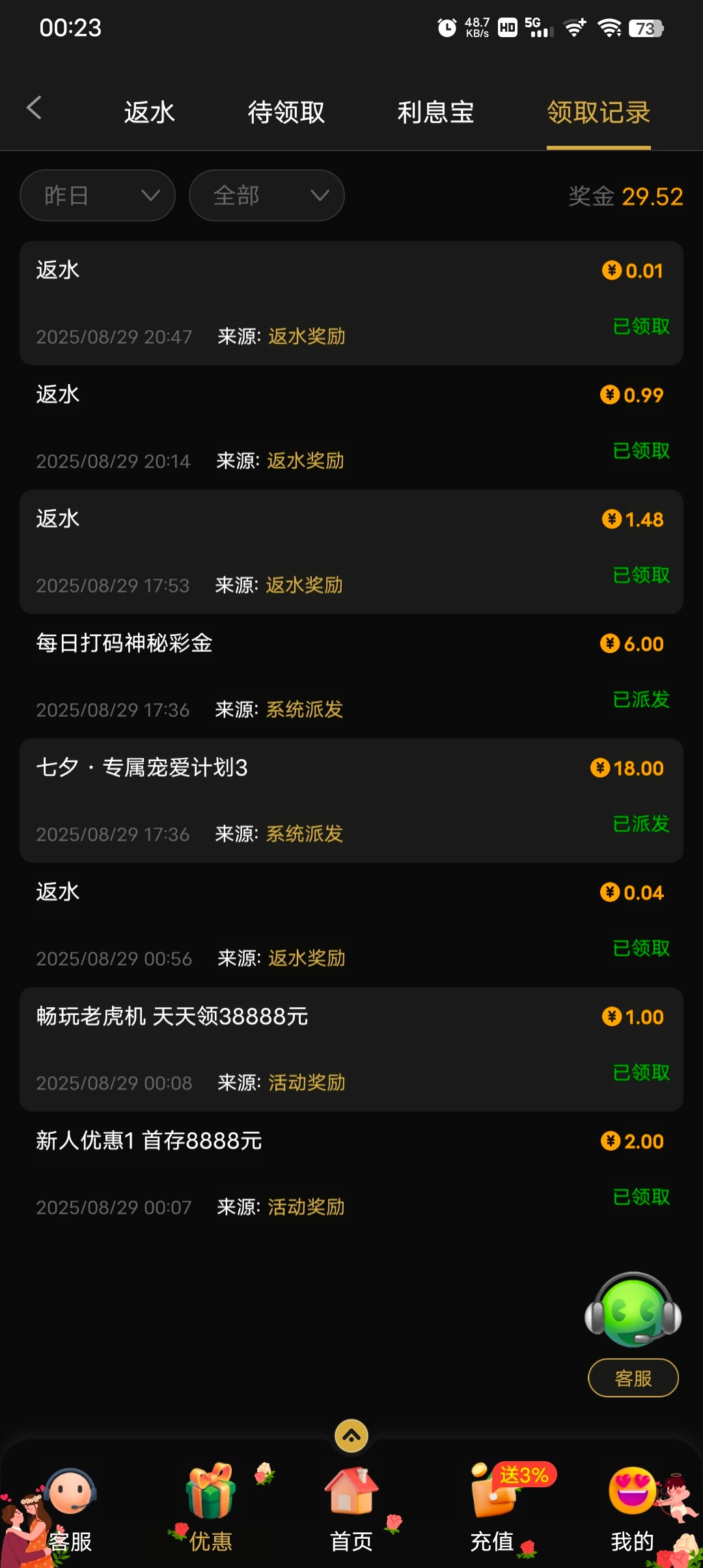Select the 首页 home icon
Viewport: 703px width, 1568px height.
coord(351,1499)
